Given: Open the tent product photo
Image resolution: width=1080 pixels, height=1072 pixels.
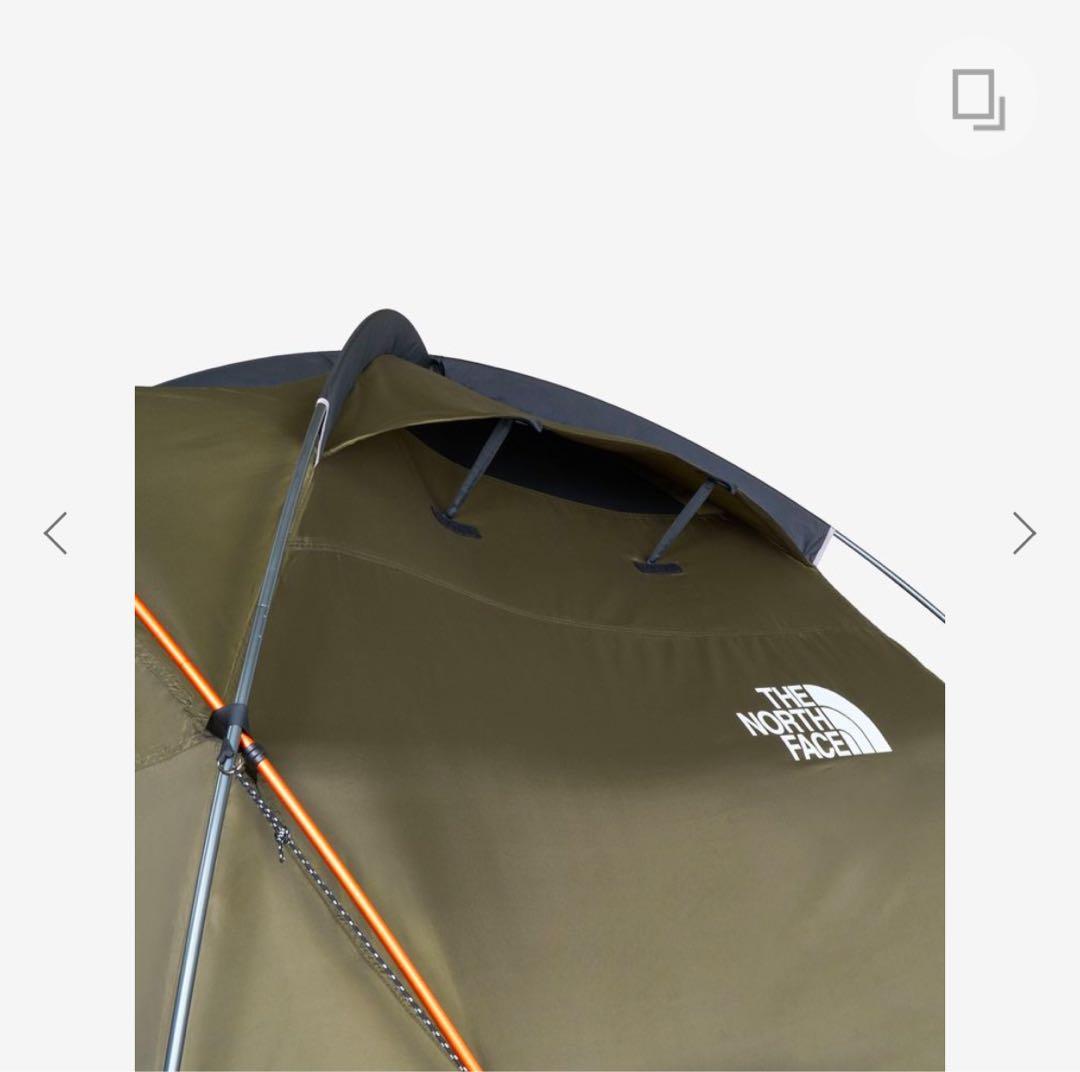Looking at the screenshot, I should 540,690.
